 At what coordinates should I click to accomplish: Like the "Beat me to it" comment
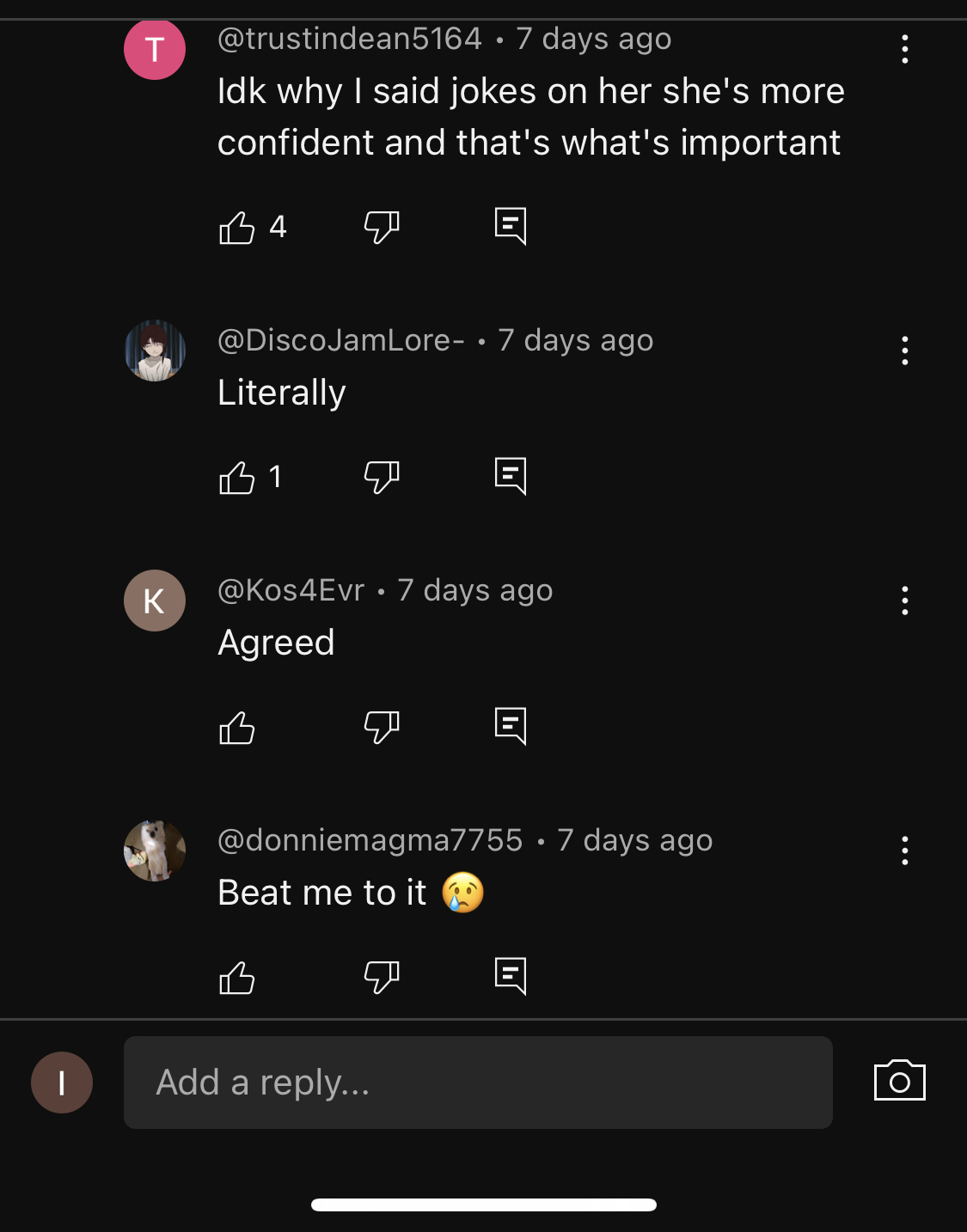tap(237, 978)
